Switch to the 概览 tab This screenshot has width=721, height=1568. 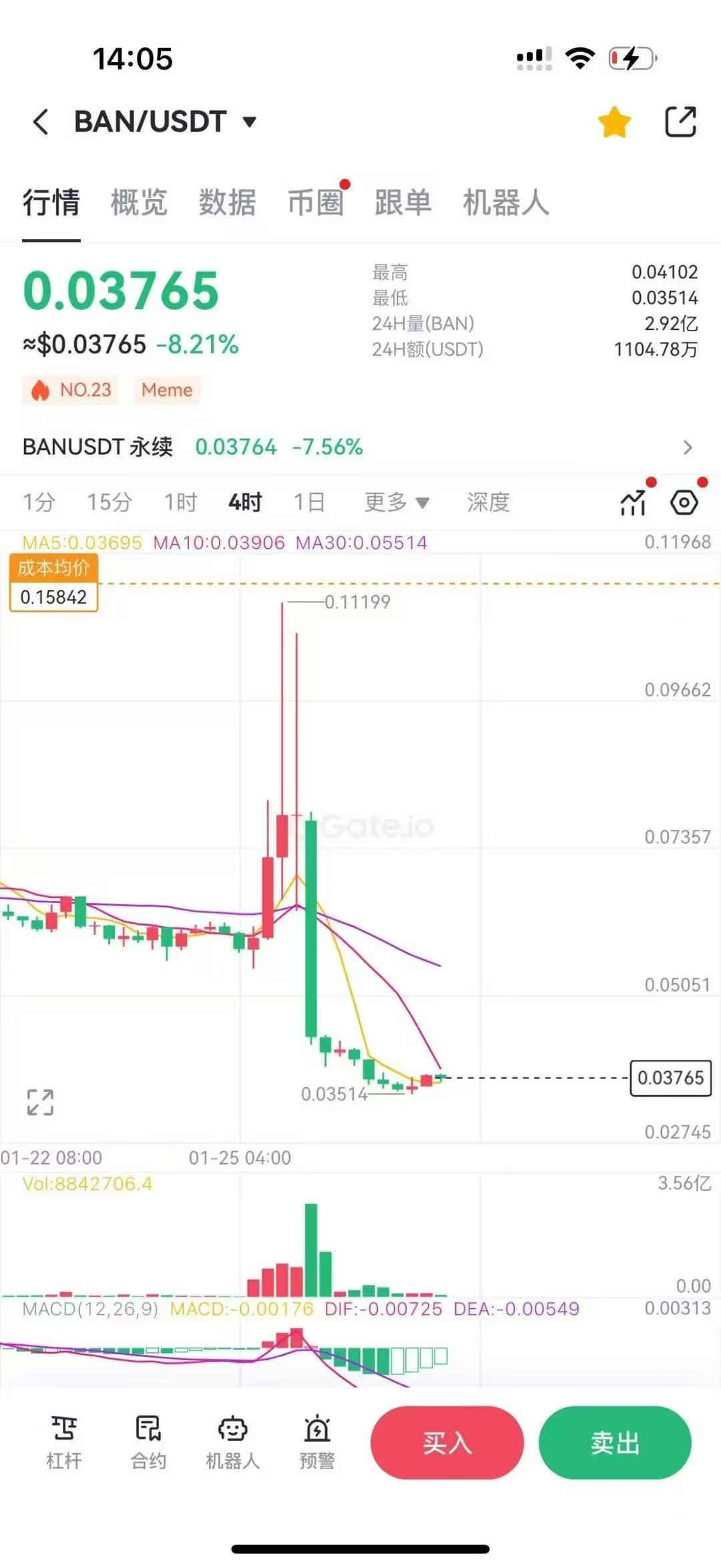click(139, 202)
